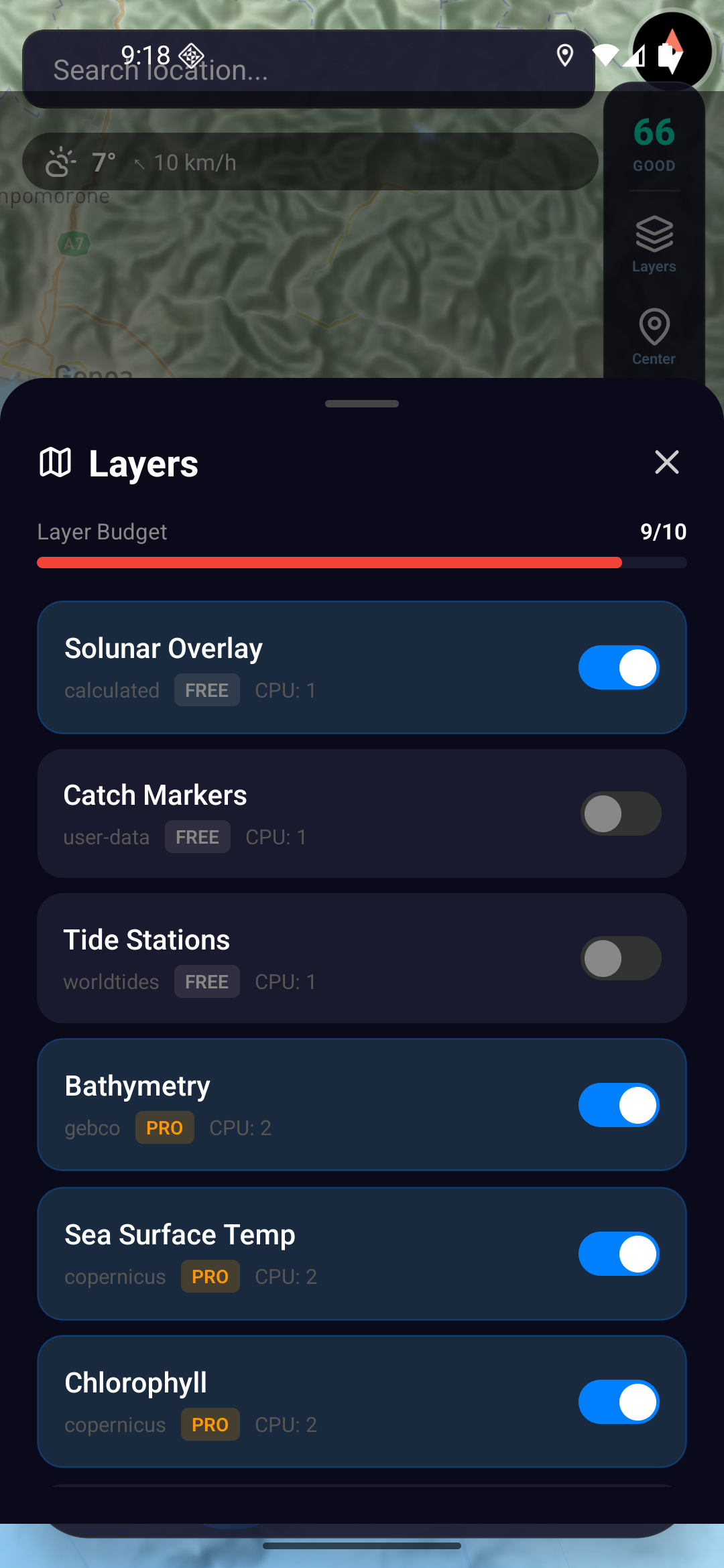Enable the Tide Stations layer
The width and height of the screenshot is (724, 1568).
pyautogui.click(x=620, y=958)
